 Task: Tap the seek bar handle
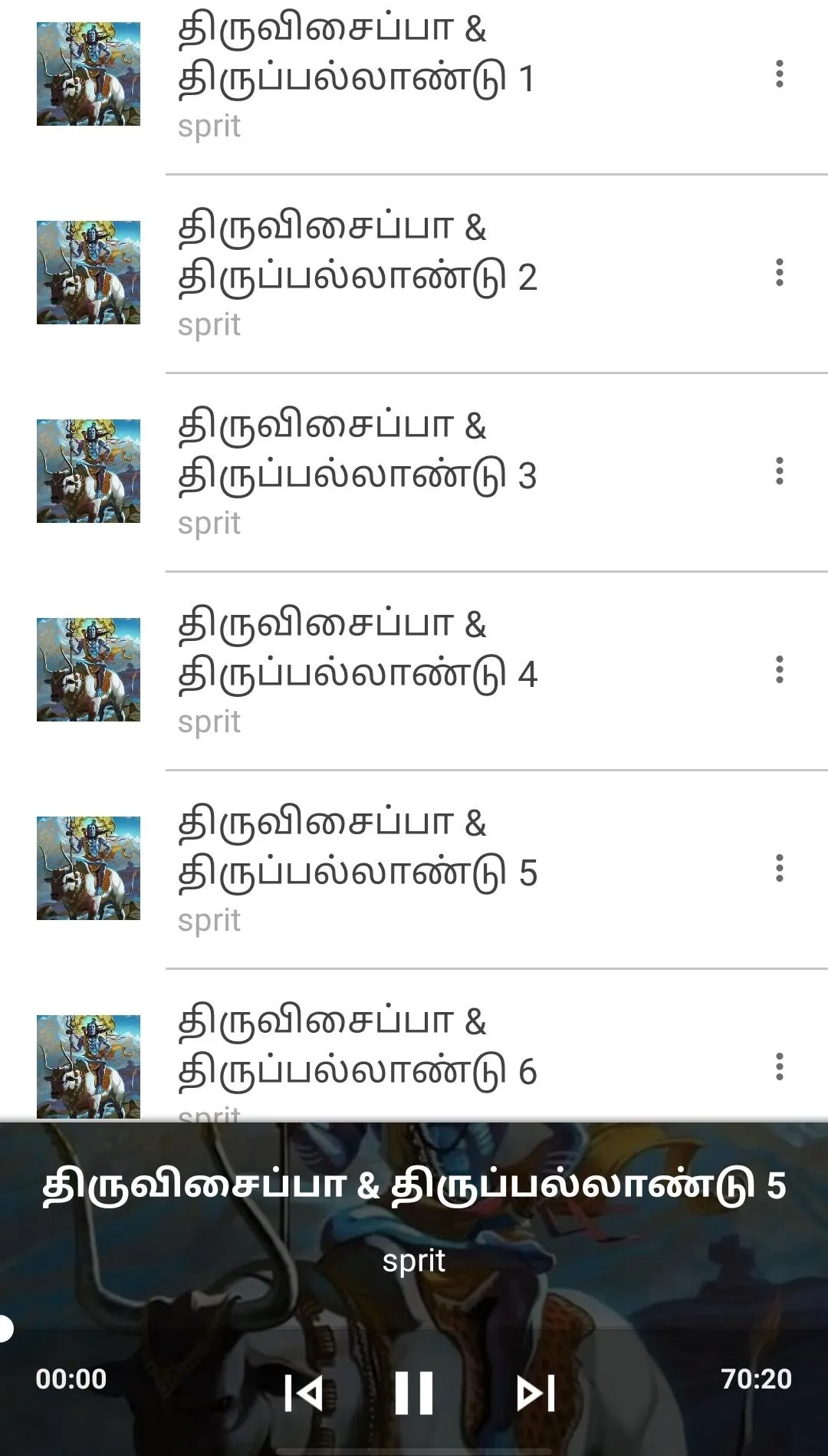[4, 1328]
